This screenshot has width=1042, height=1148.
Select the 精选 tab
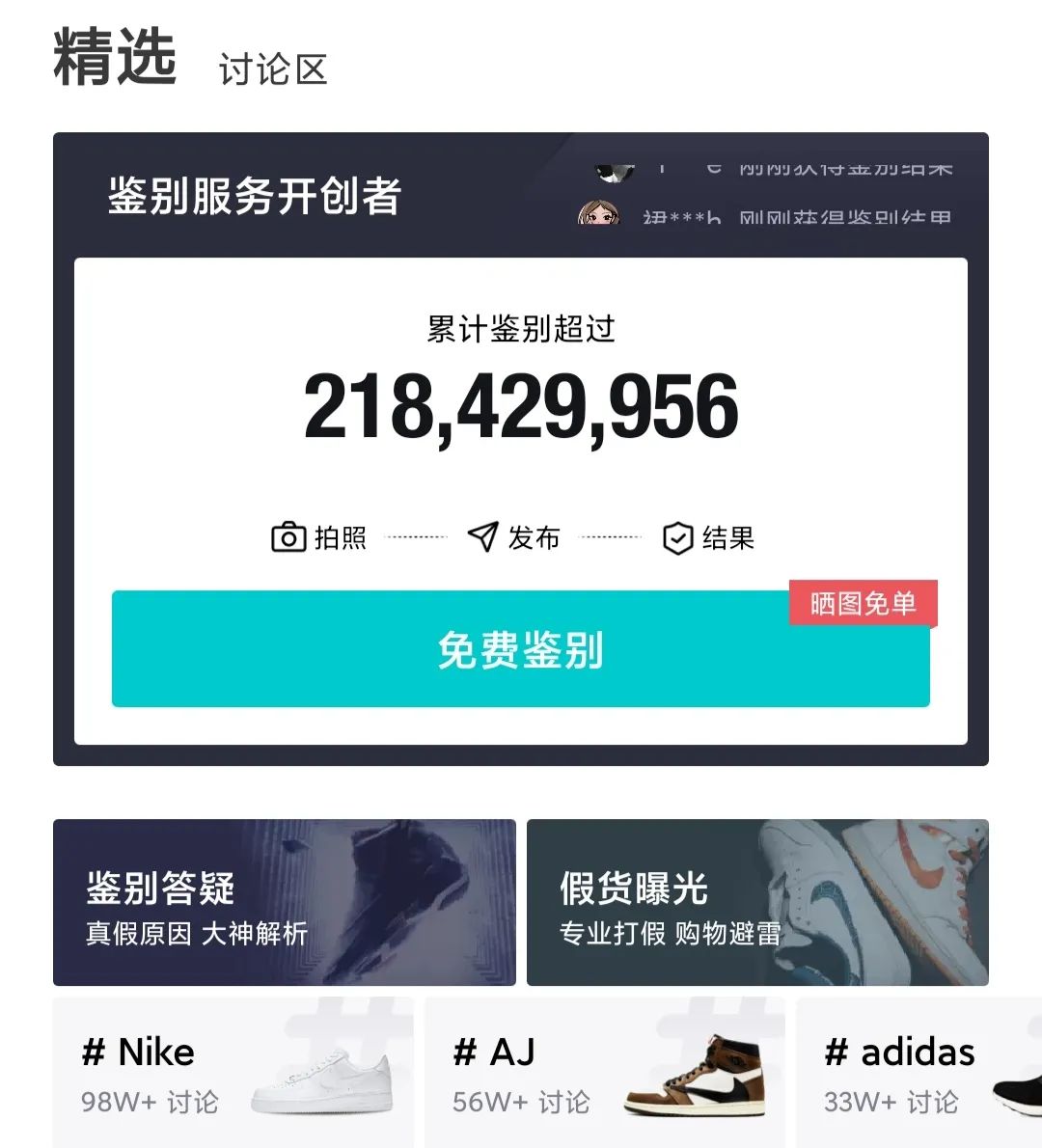click(115, 57)
